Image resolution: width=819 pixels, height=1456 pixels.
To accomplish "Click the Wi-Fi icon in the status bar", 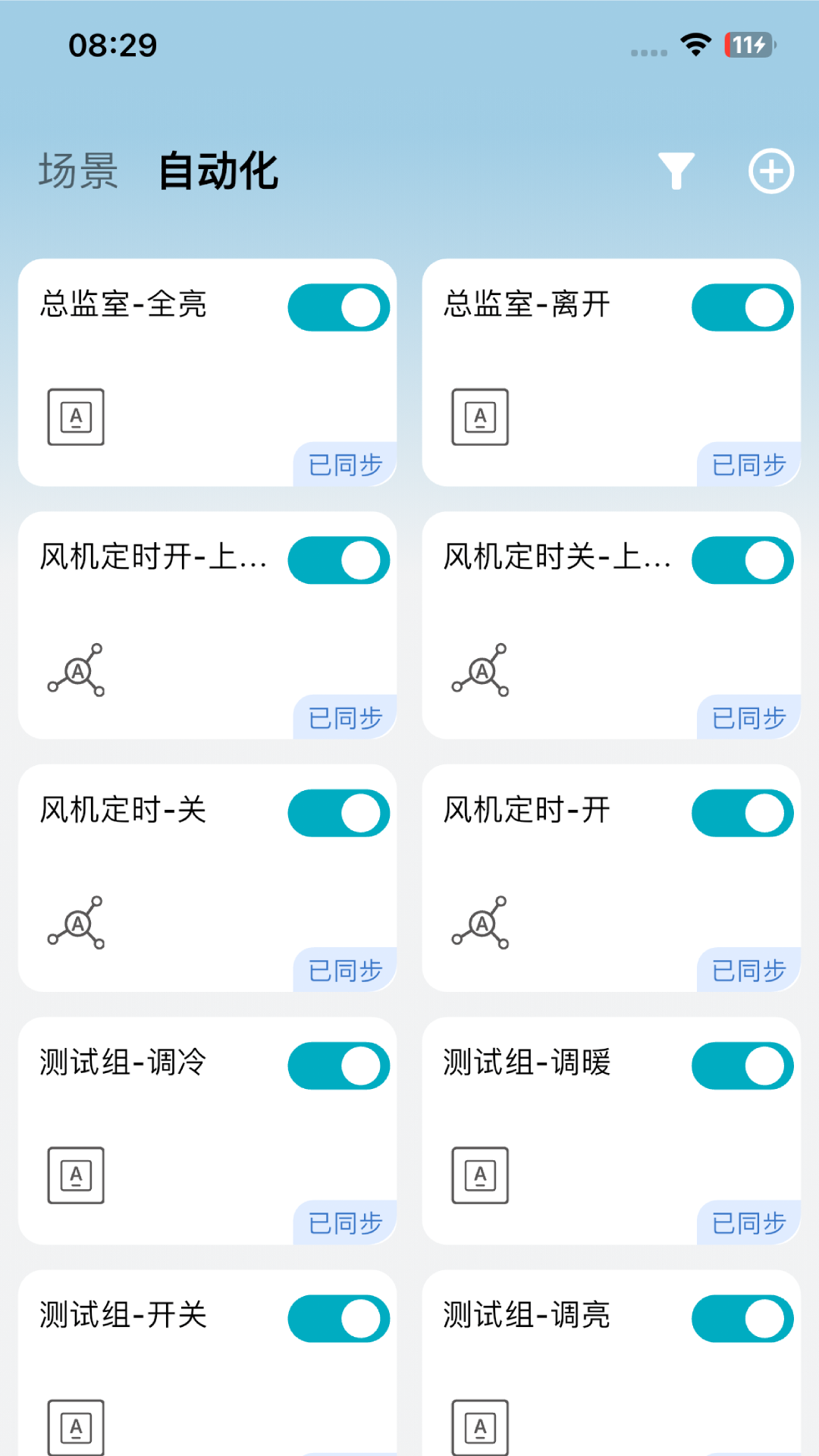I will pyautogui.click(x=695, y=45).
